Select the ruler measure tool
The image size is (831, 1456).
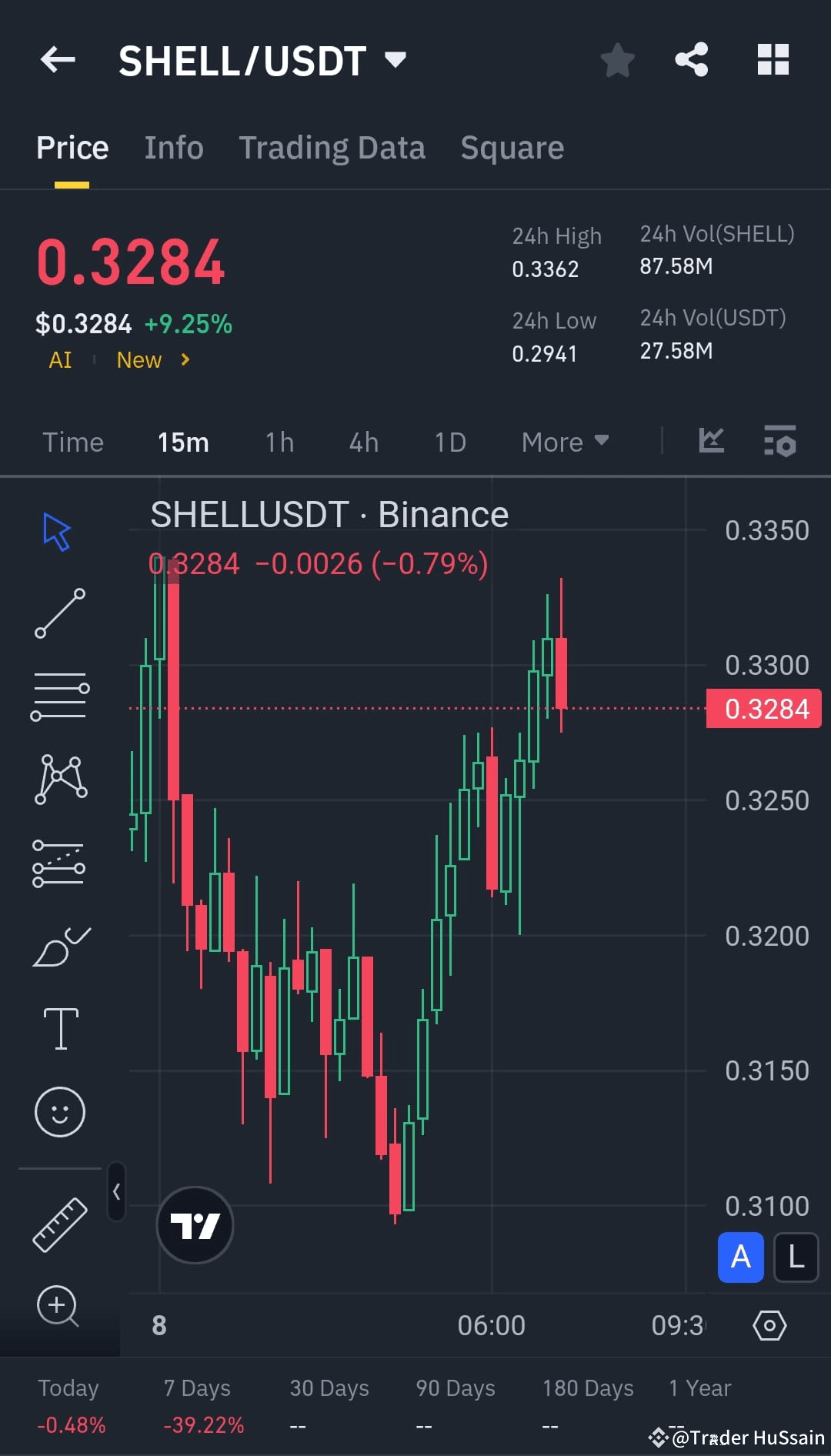60,1224
